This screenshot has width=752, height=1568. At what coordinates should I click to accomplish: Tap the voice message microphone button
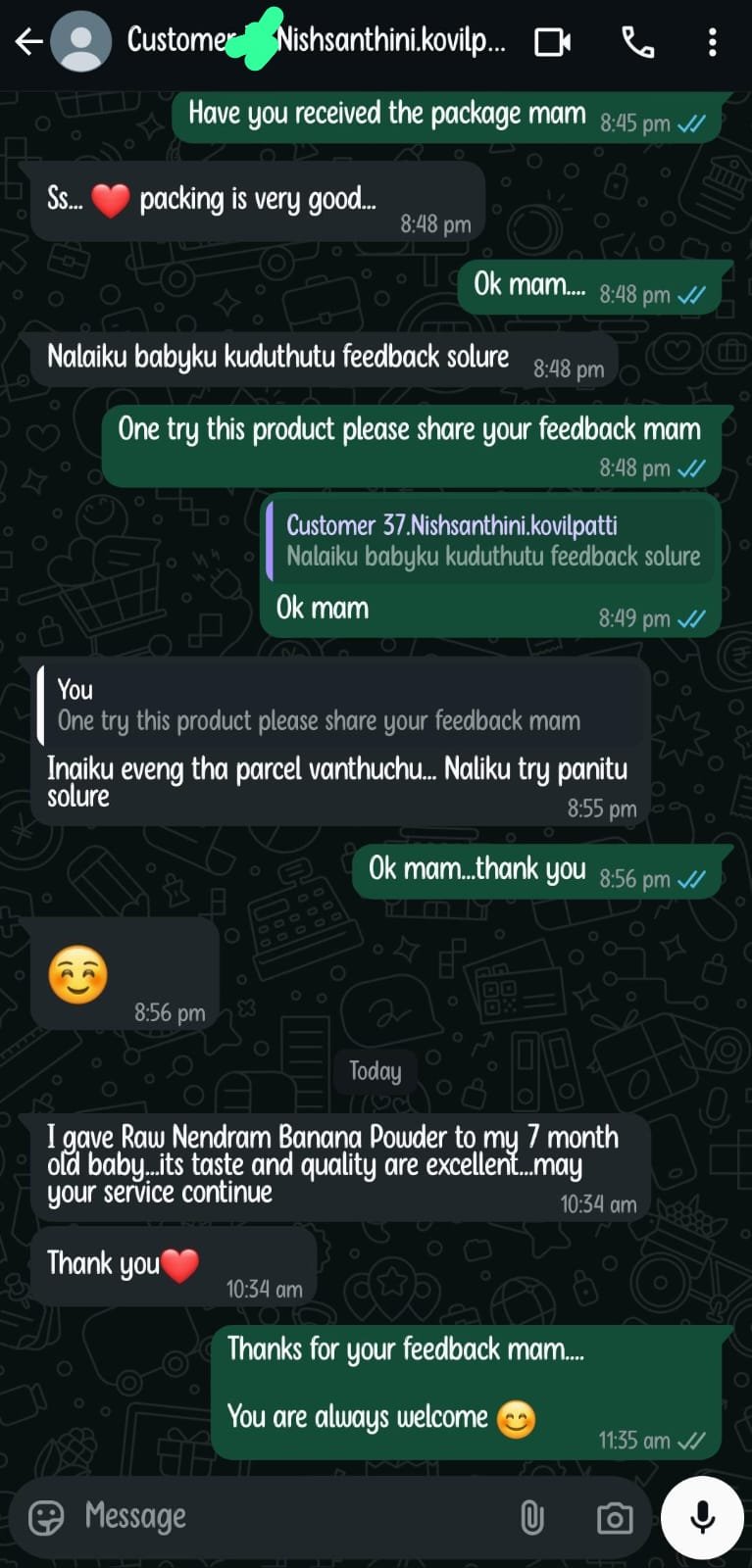point(702,1517)
